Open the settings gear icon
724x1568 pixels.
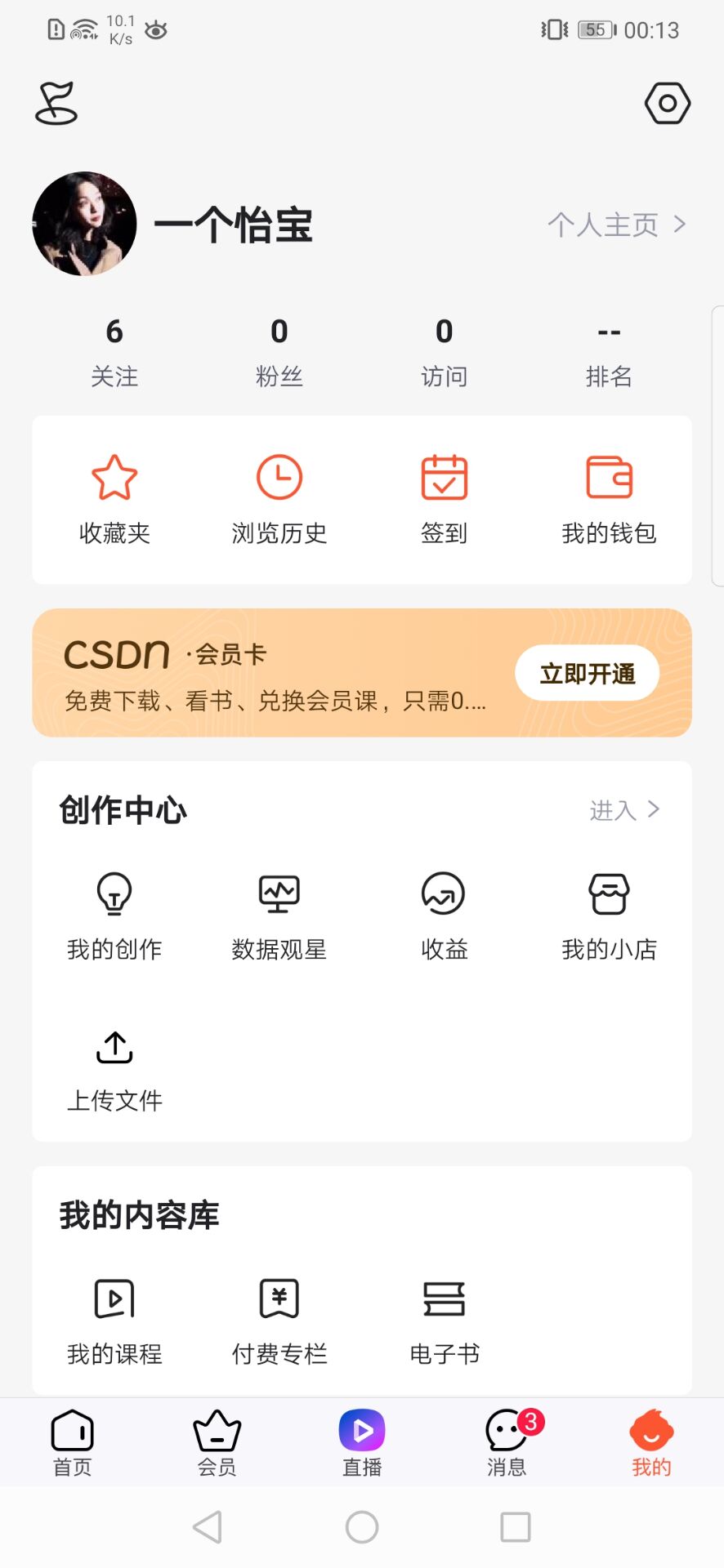tap(668, 102)
